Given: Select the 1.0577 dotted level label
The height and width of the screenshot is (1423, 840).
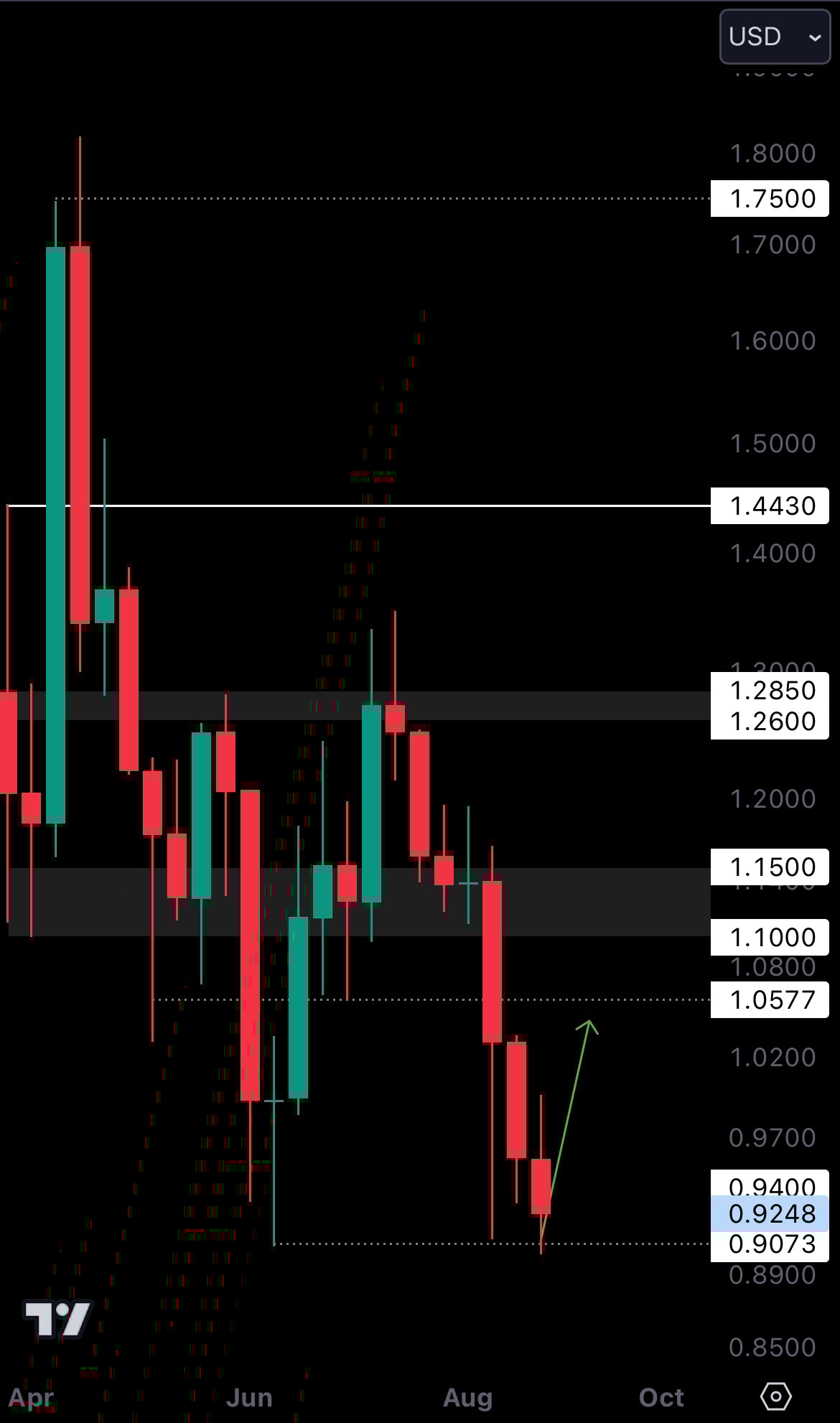Looking at the screenshot, I should click(x=769, y=1000).
